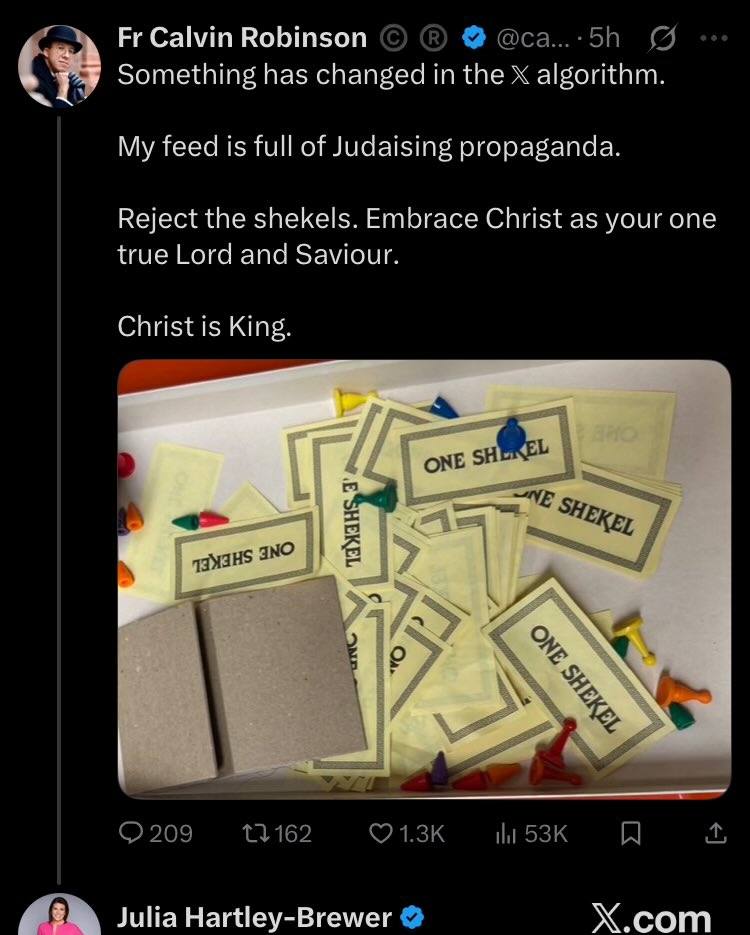Viewport: 750px width, 935px height.
Task: Tap the Grok icon on Calvin's post
Action: [x=663, y=39]
